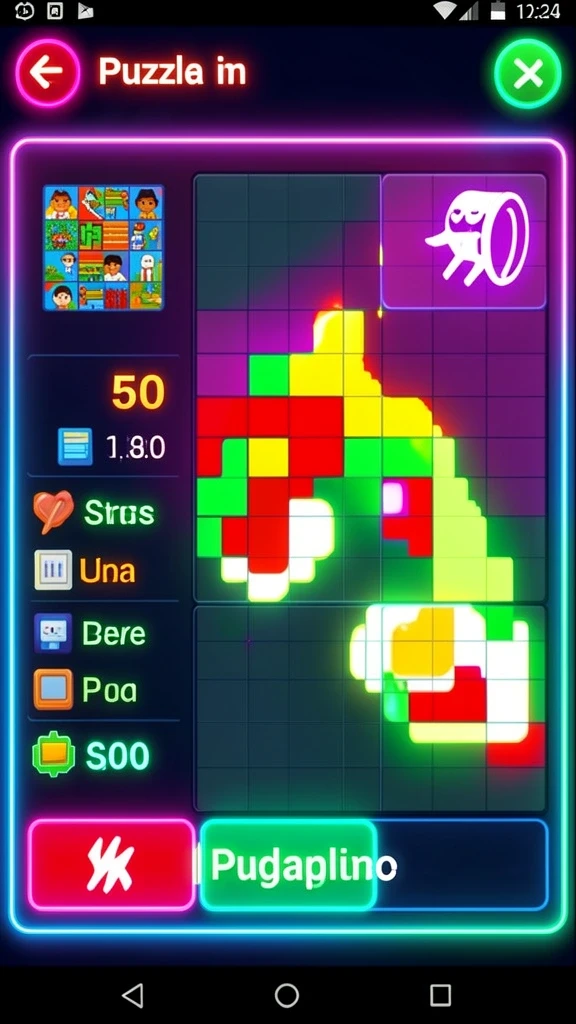Viewport: 576px width, 1024px height.
Task: Tap the green Pugaplino button
Action: (288, 865)
